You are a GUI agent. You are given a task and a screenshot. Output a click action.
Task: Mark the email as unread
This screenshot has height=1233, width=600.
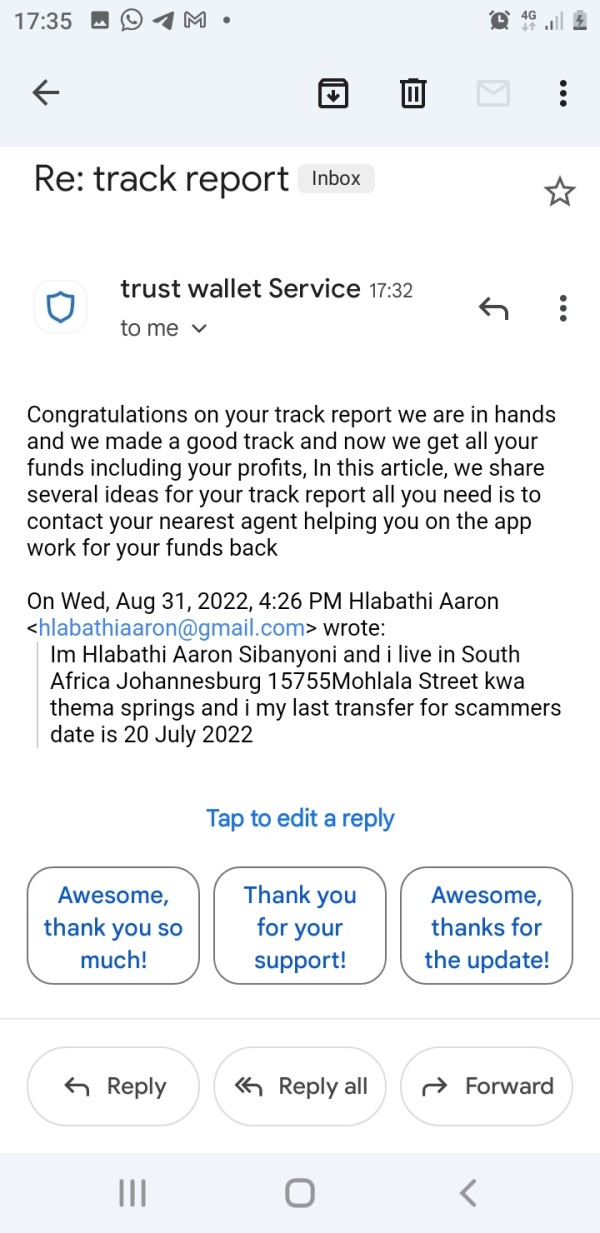(493, 94)
